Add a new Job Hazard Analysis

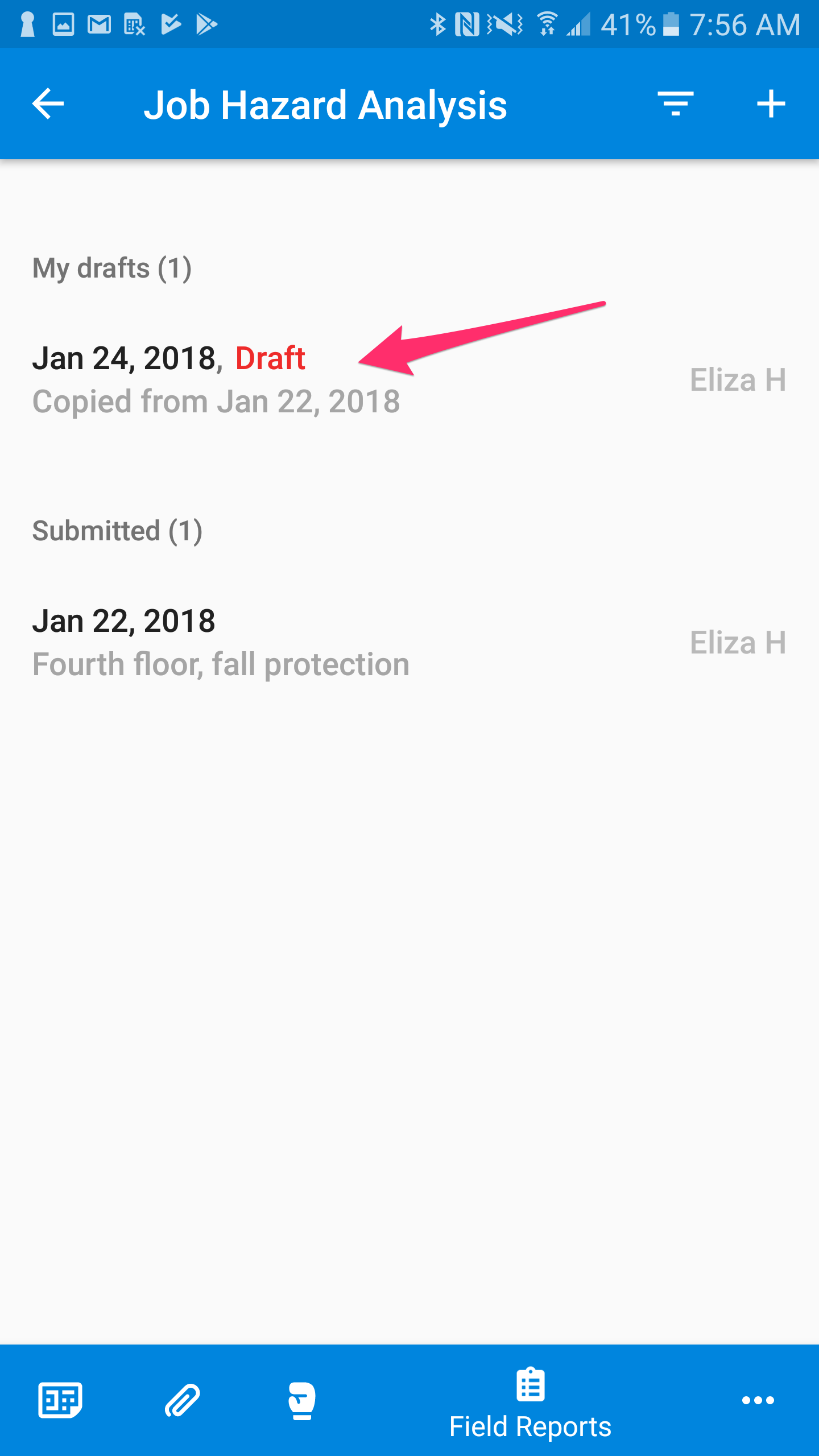click(771, 104)
